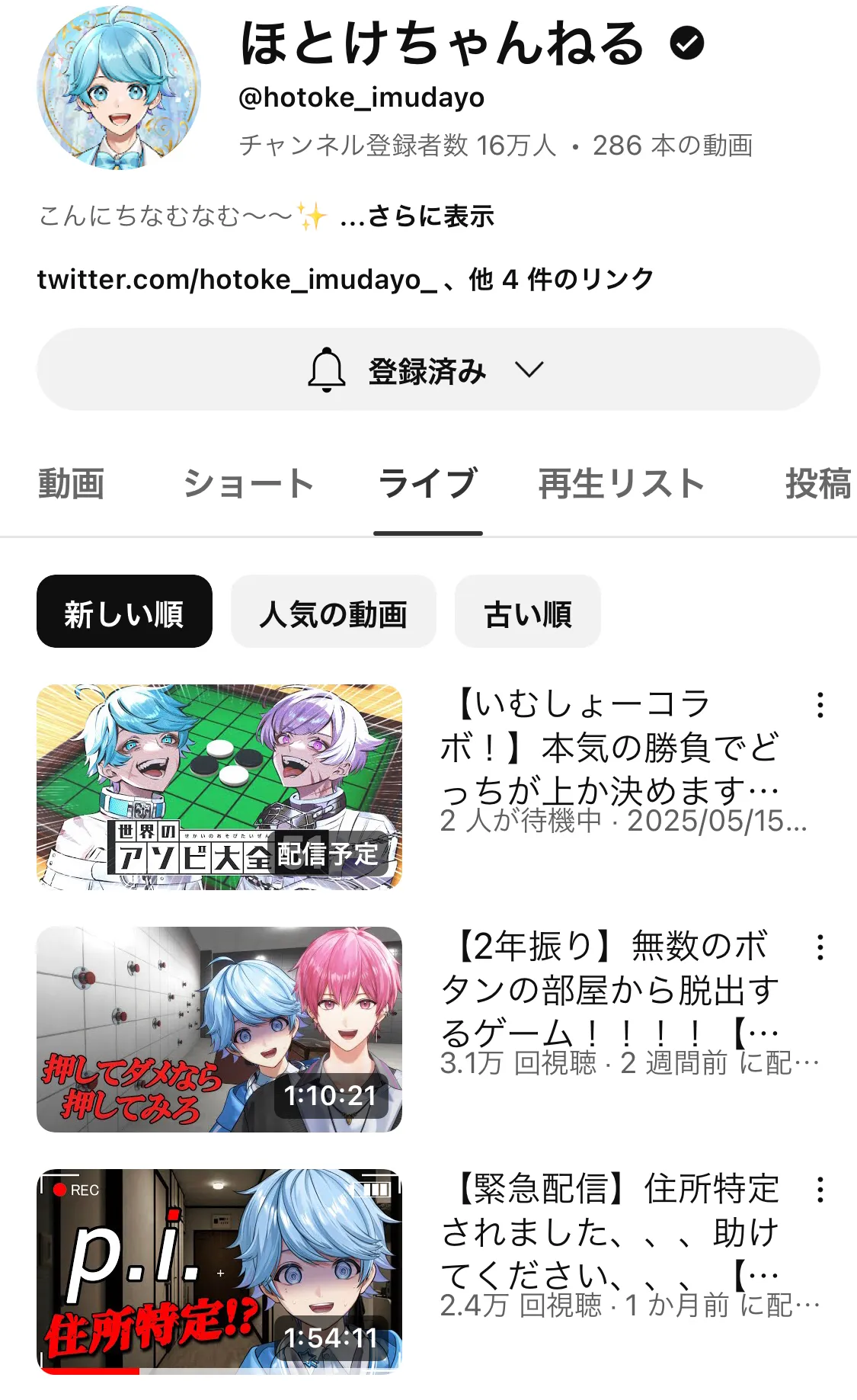This screenshot has width=857, height=1400.
Task: Switch to the 動画 tab
Action: click(71, 484)
